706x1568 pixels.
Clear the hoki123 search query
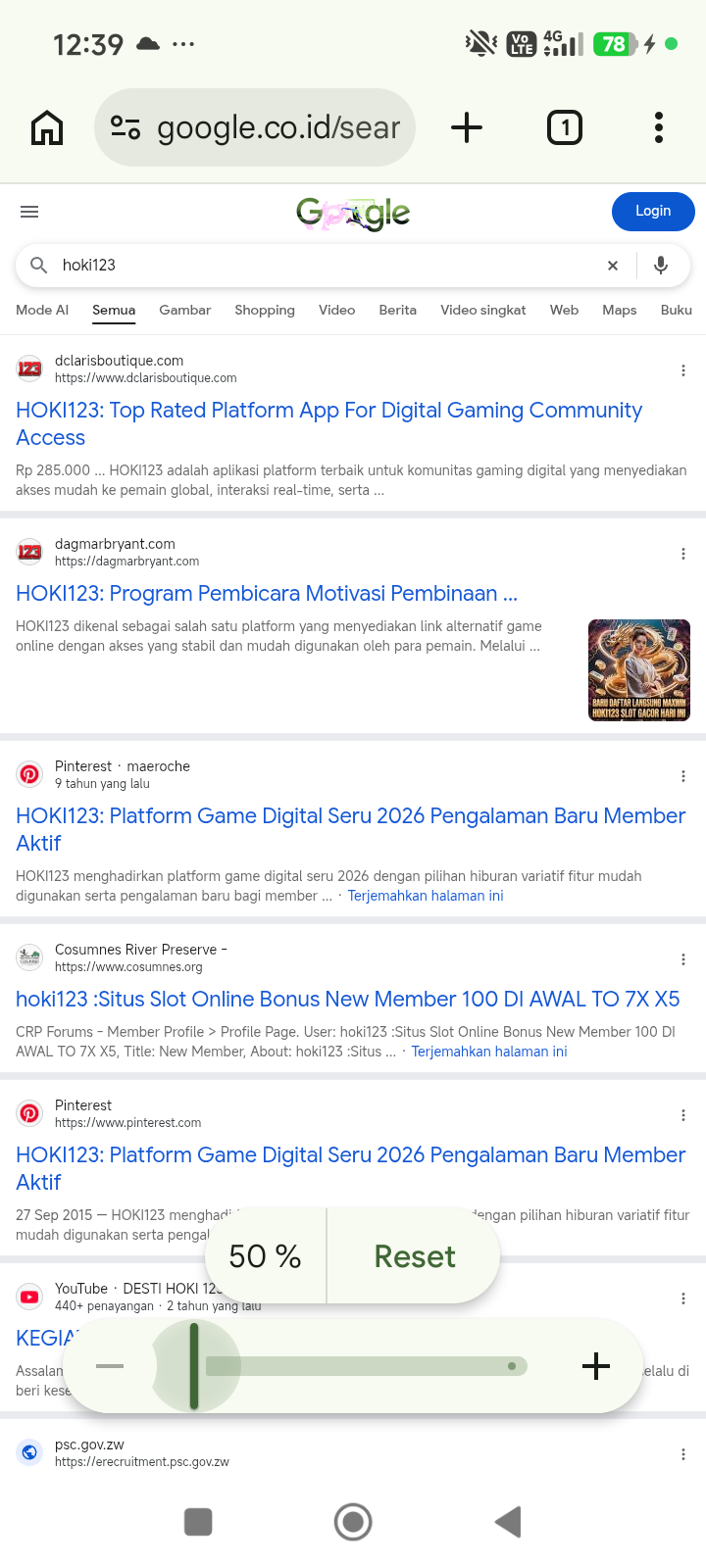(x=613, y=266)
